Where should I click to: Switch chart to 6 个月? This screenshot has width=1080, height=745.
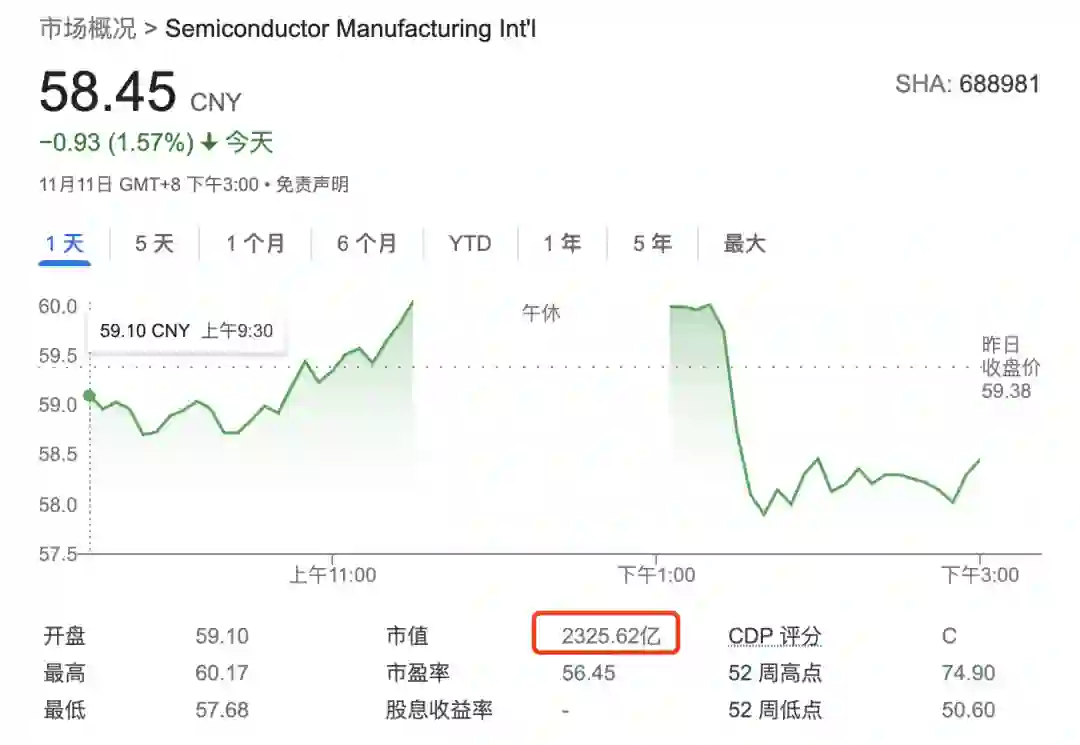[366, 244]
